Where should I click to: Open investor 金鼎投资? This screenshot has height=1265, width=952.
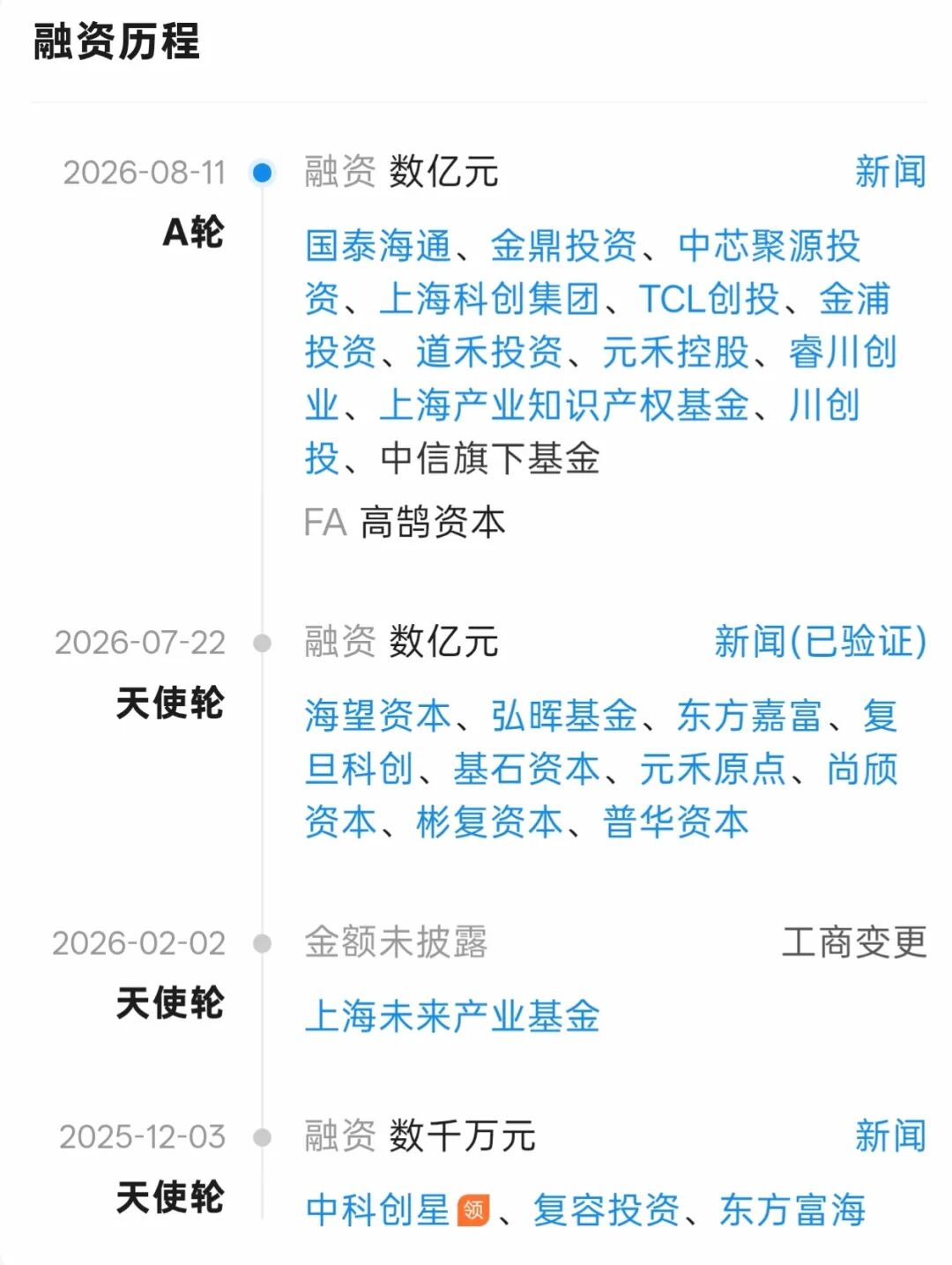click(x=563, y=245)
